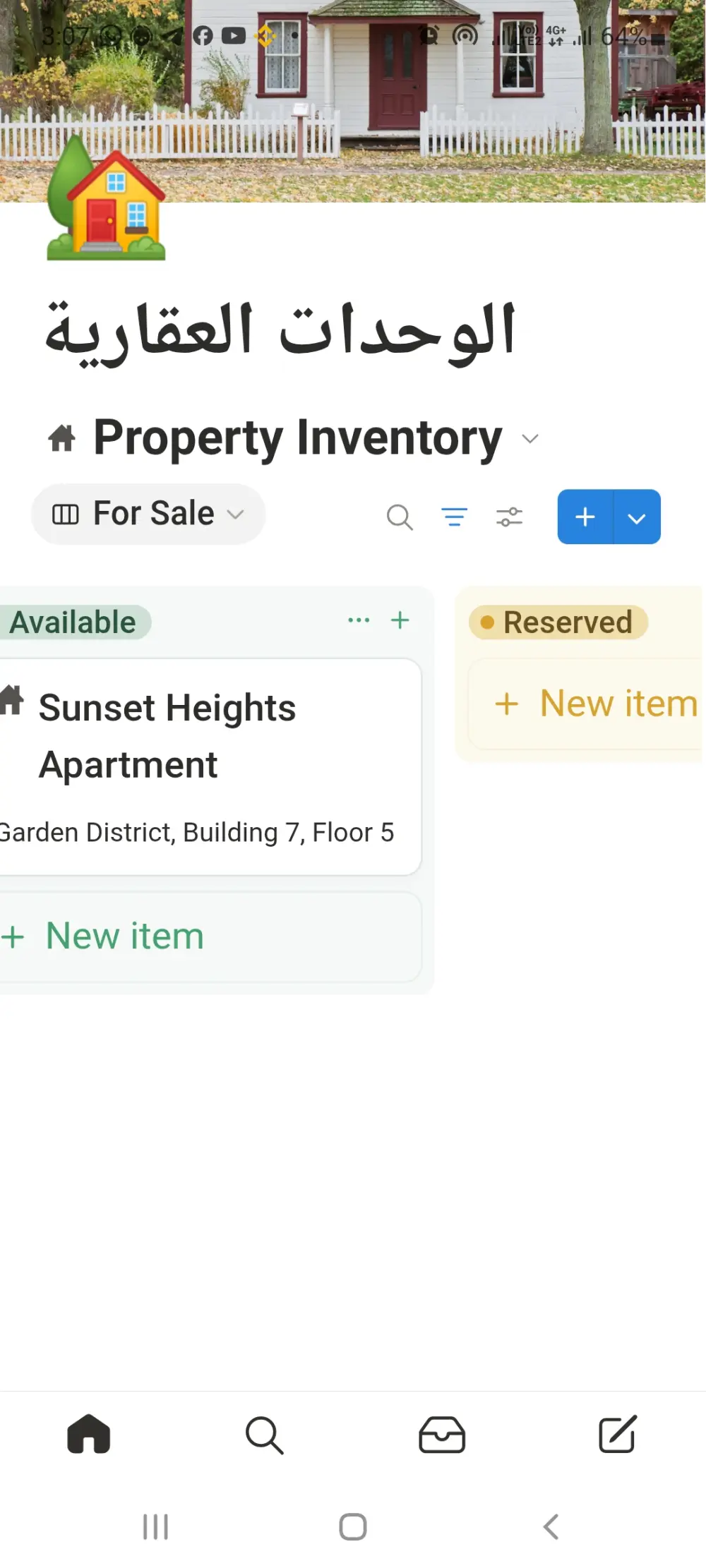Open the Search tab in bottom bar

point(265,1434)
